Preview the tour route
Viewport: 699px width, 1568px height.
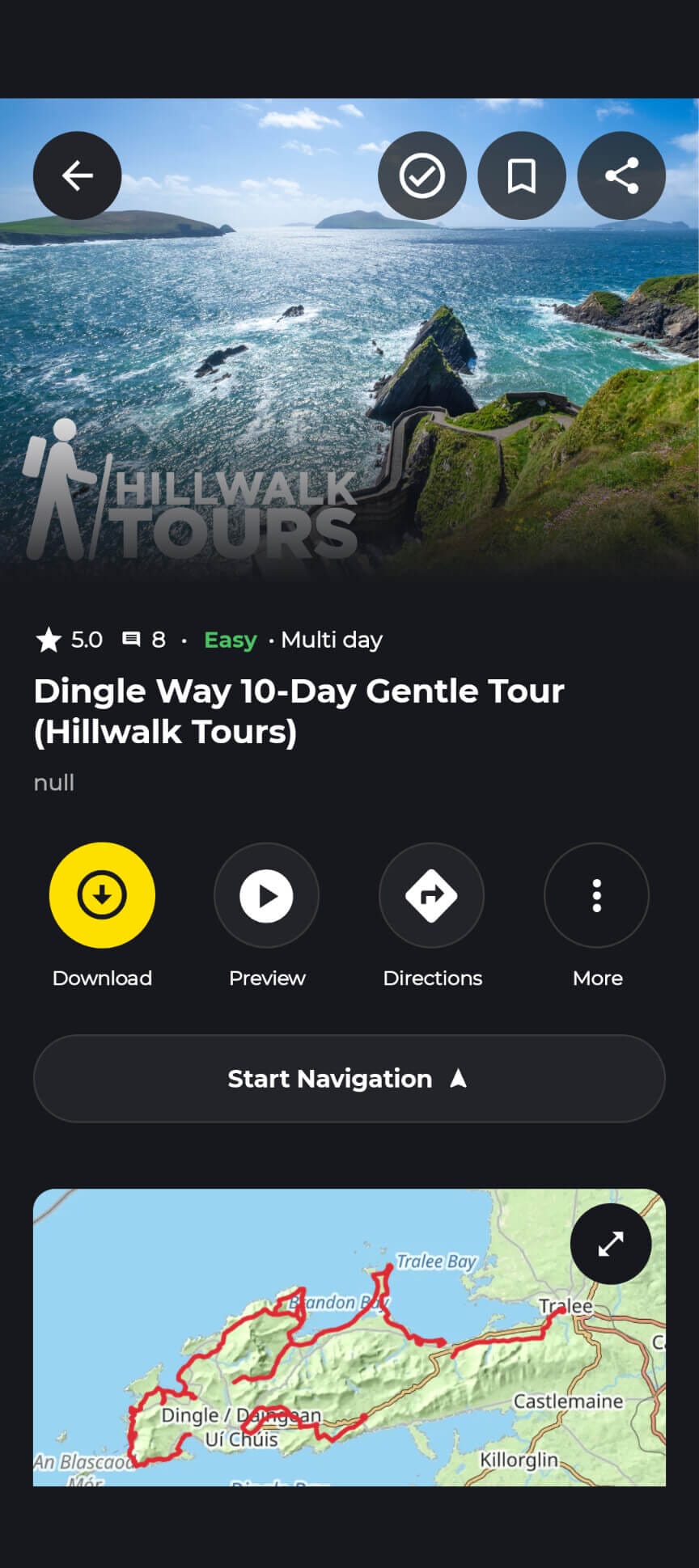[266, 895]
